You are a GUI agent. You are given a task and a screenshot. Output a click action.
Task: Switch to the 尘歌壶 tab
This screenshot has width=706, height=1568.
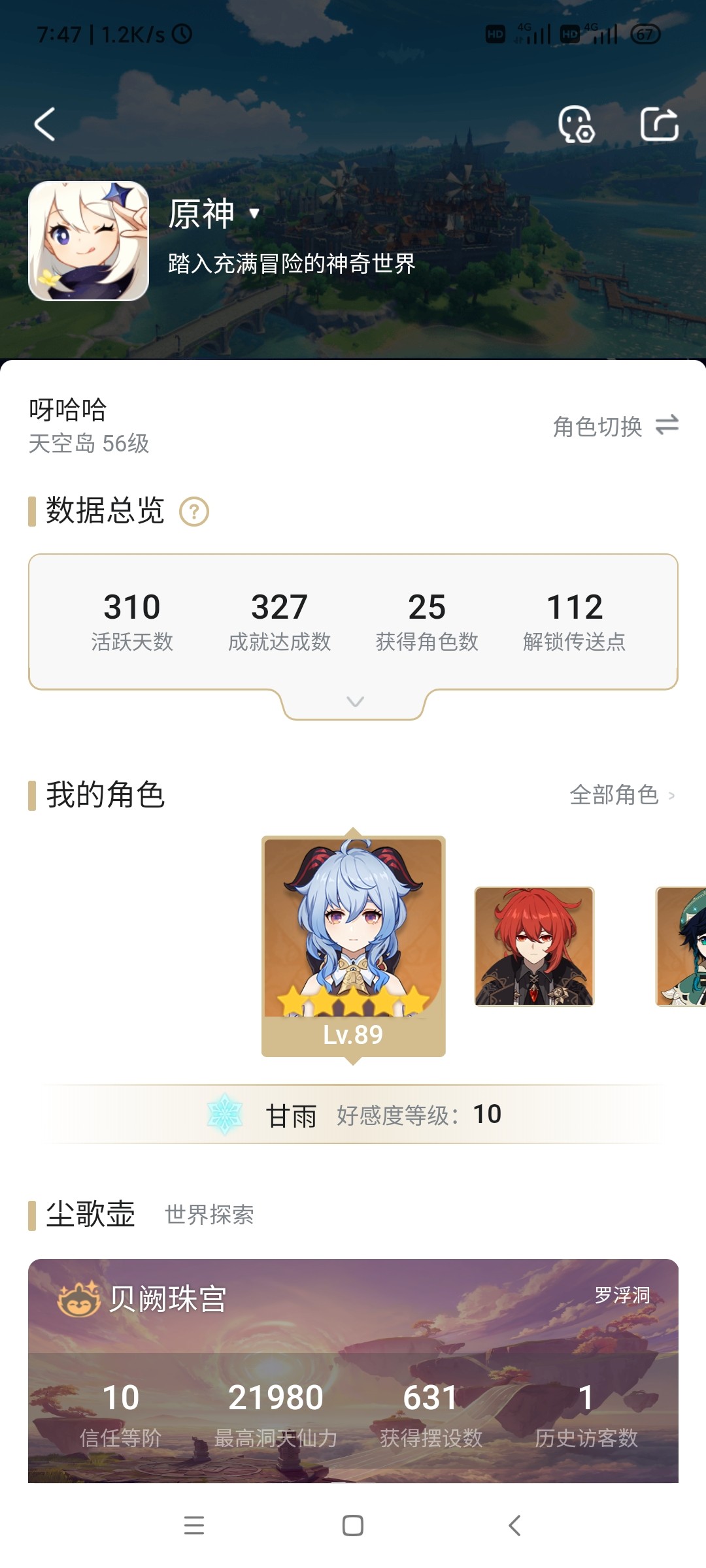[x=91, y=1215]
